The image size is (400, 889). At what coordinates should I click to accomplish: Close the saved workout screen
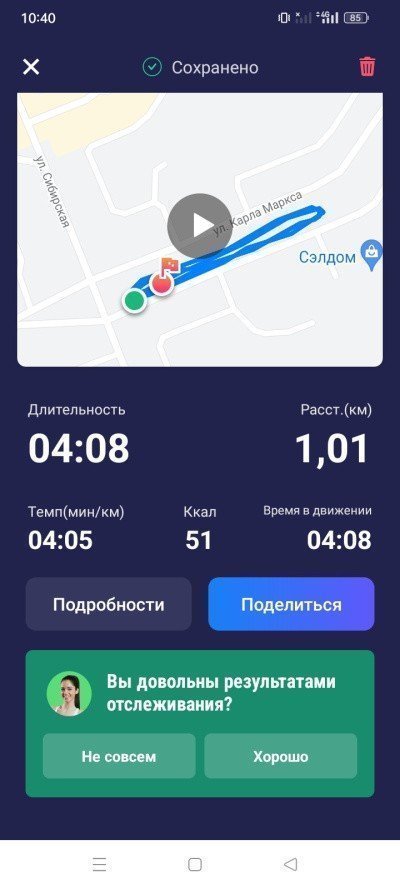[x=31, y=67]
